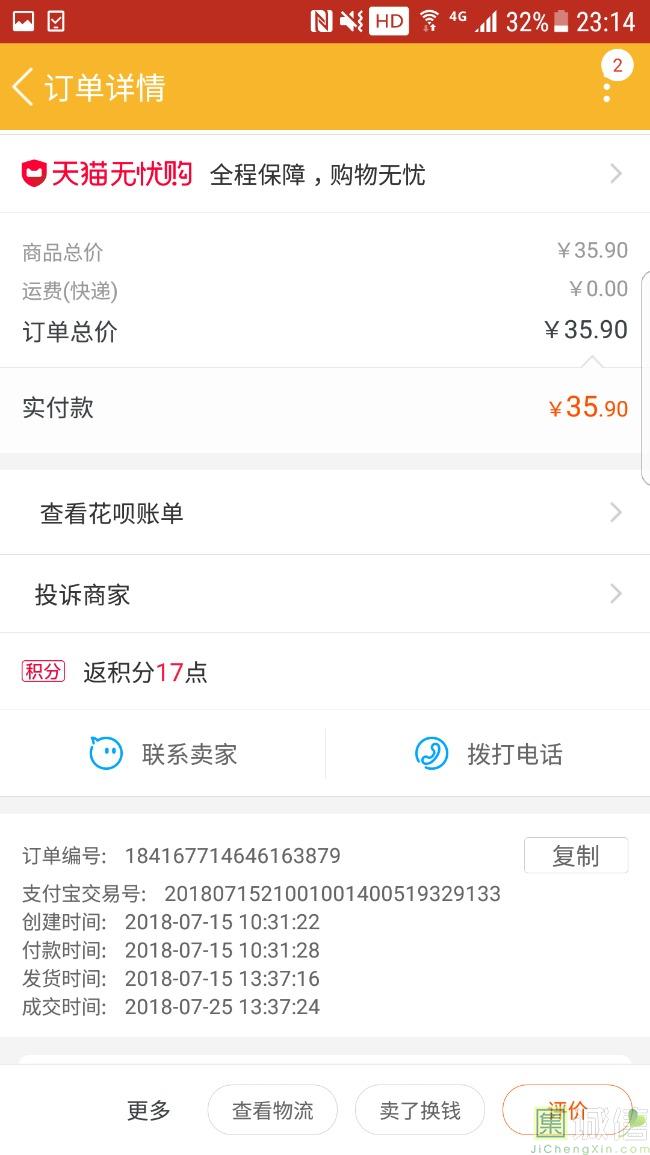
Task: Select the 卖了换钱 button
Action: (x=420, y=1110)
